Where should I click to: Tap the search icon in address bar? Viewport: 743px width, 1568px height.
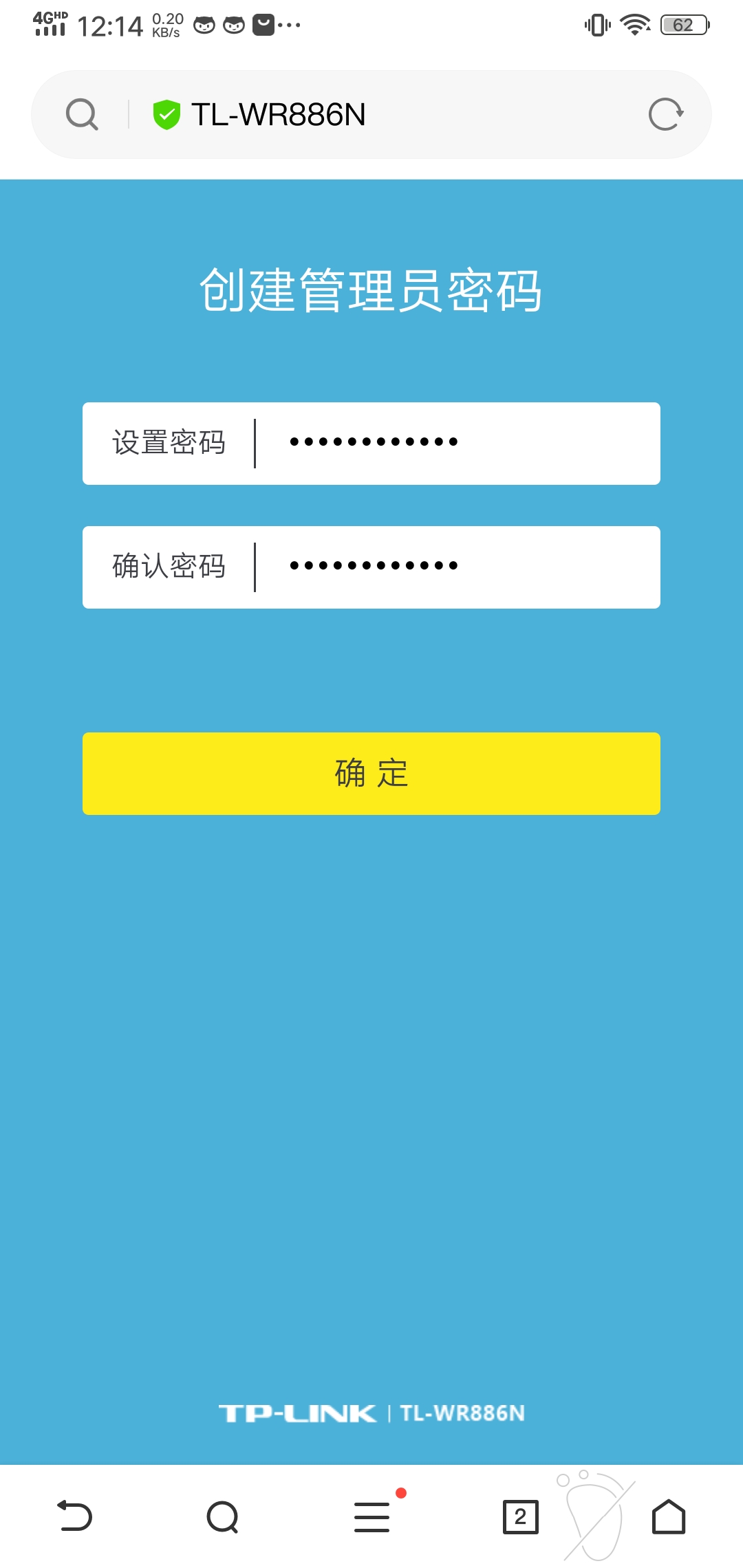point(82,114)
